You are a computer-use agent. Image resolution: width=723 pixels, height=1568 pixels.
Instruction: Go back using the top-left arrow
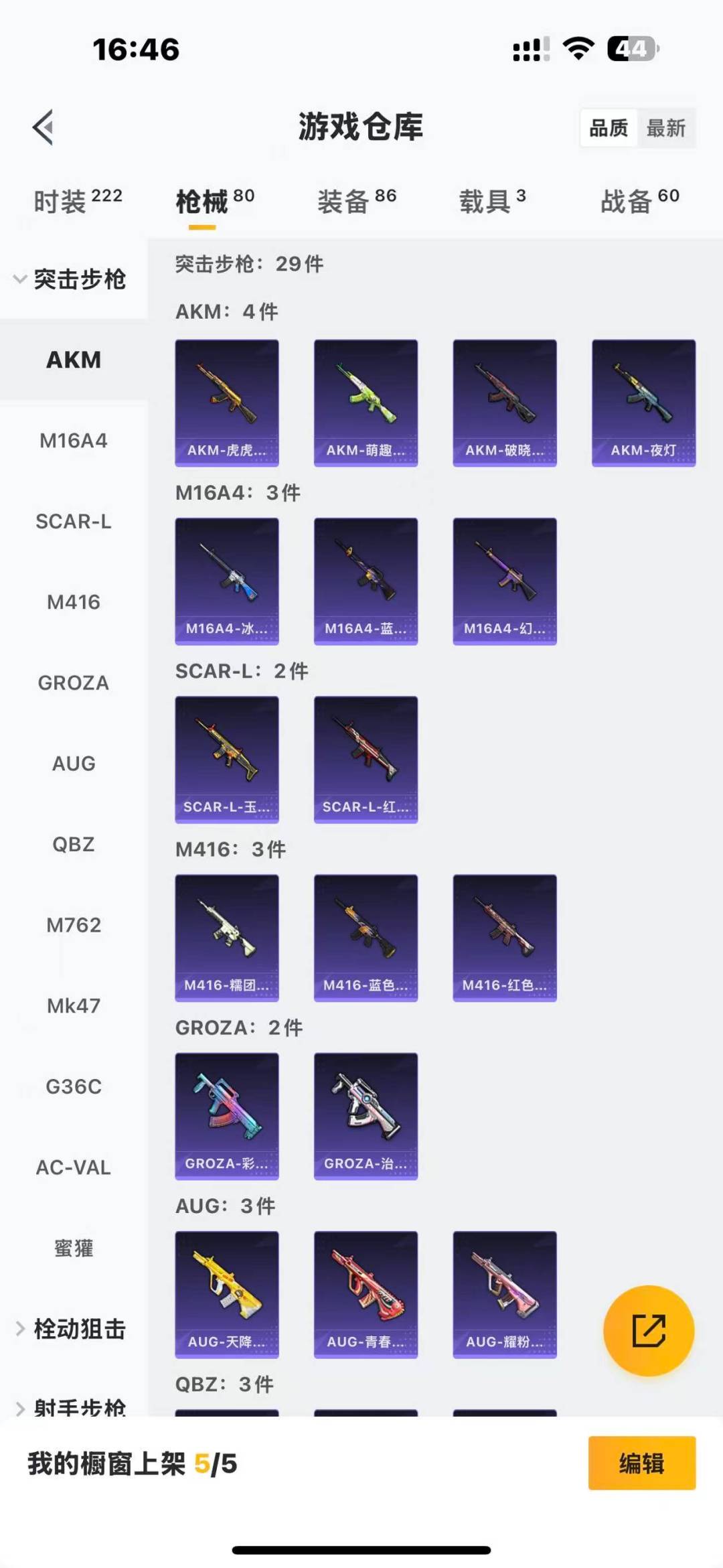tap(44, 127)
